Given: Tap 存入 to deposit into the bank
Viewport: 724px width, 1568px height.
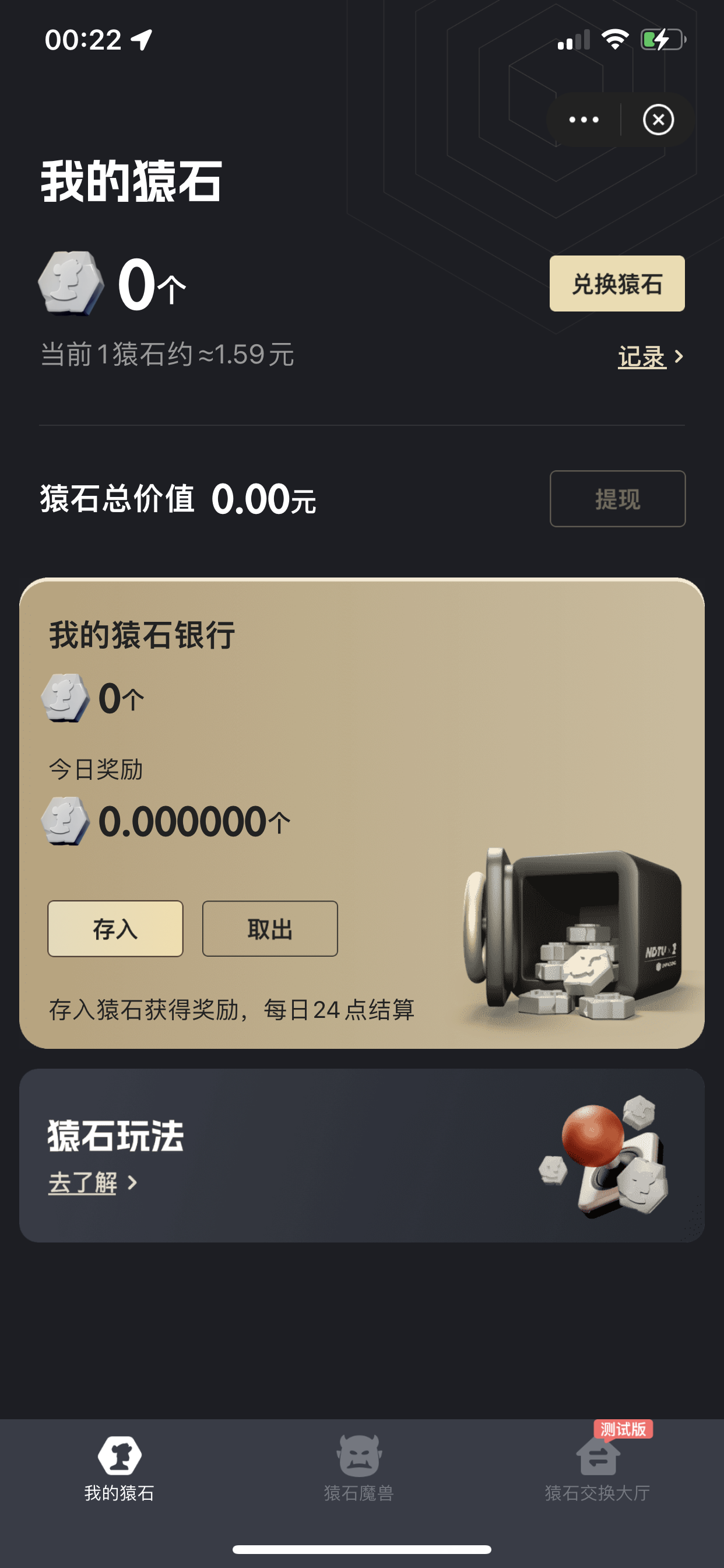Looking at the screenshot, I should click(115, 928).
